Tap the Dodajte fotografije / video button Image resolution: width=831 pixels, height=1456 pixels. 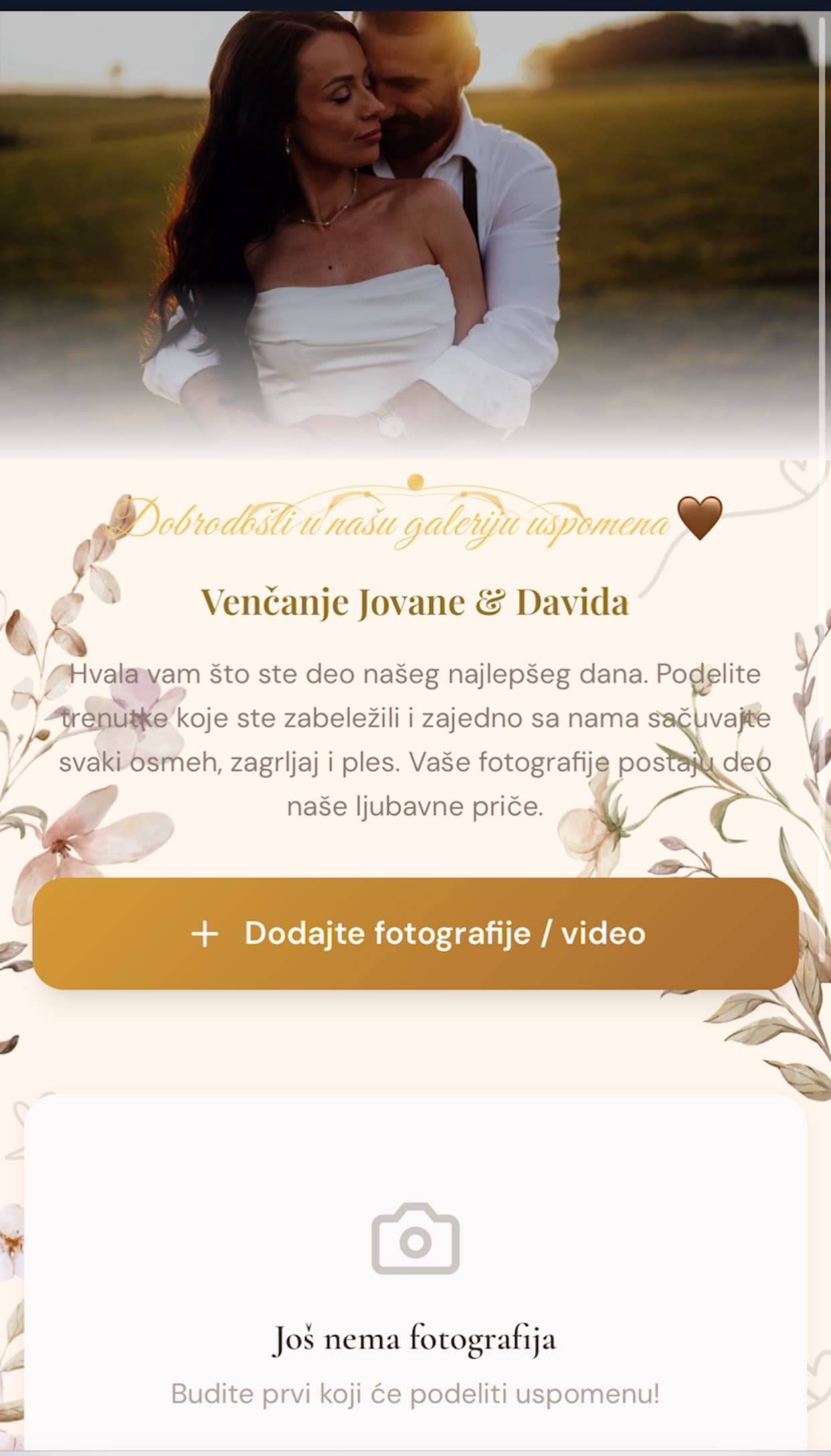tap(415, 933)
